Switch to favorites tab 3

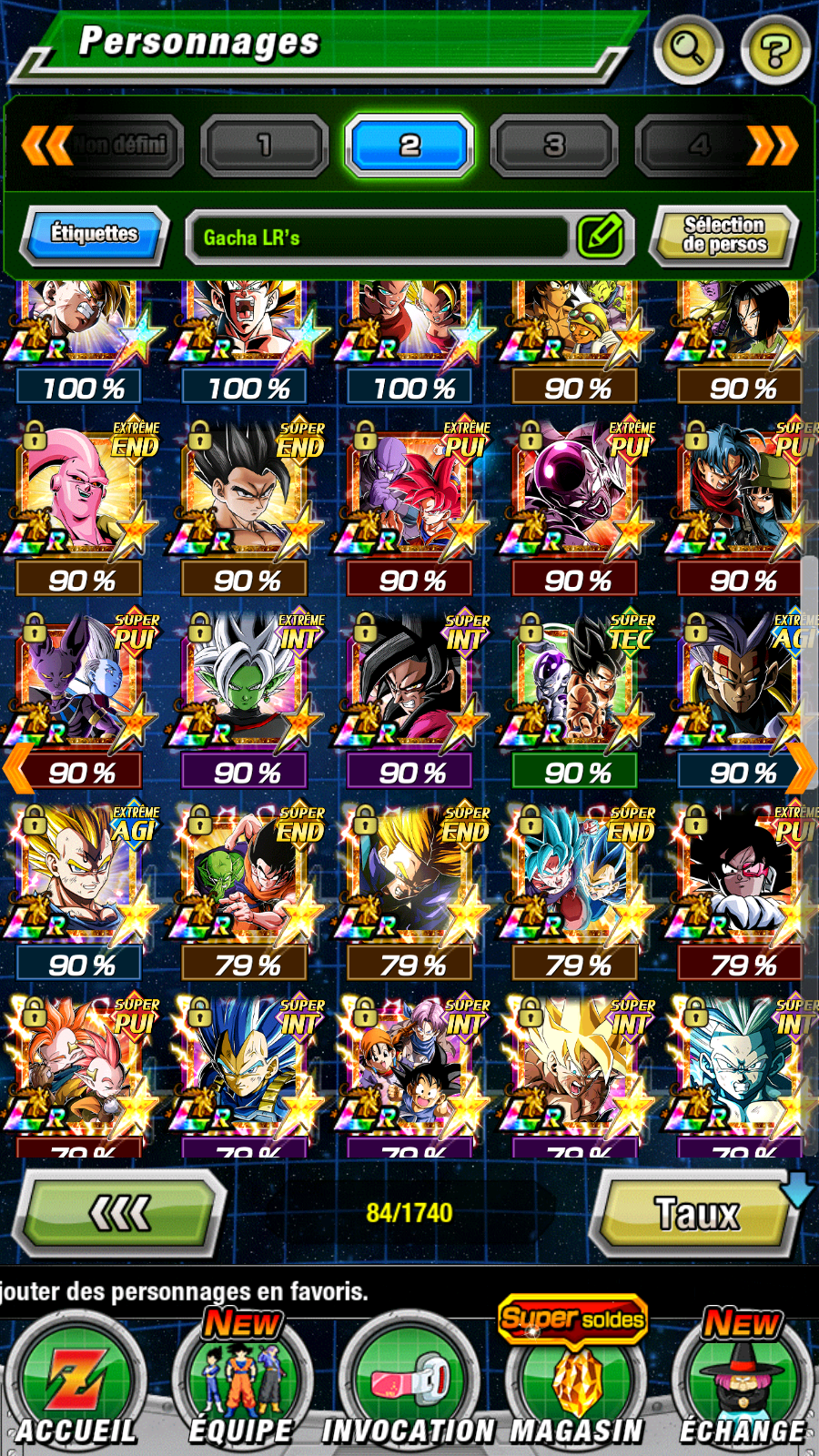tap(554, 146)
